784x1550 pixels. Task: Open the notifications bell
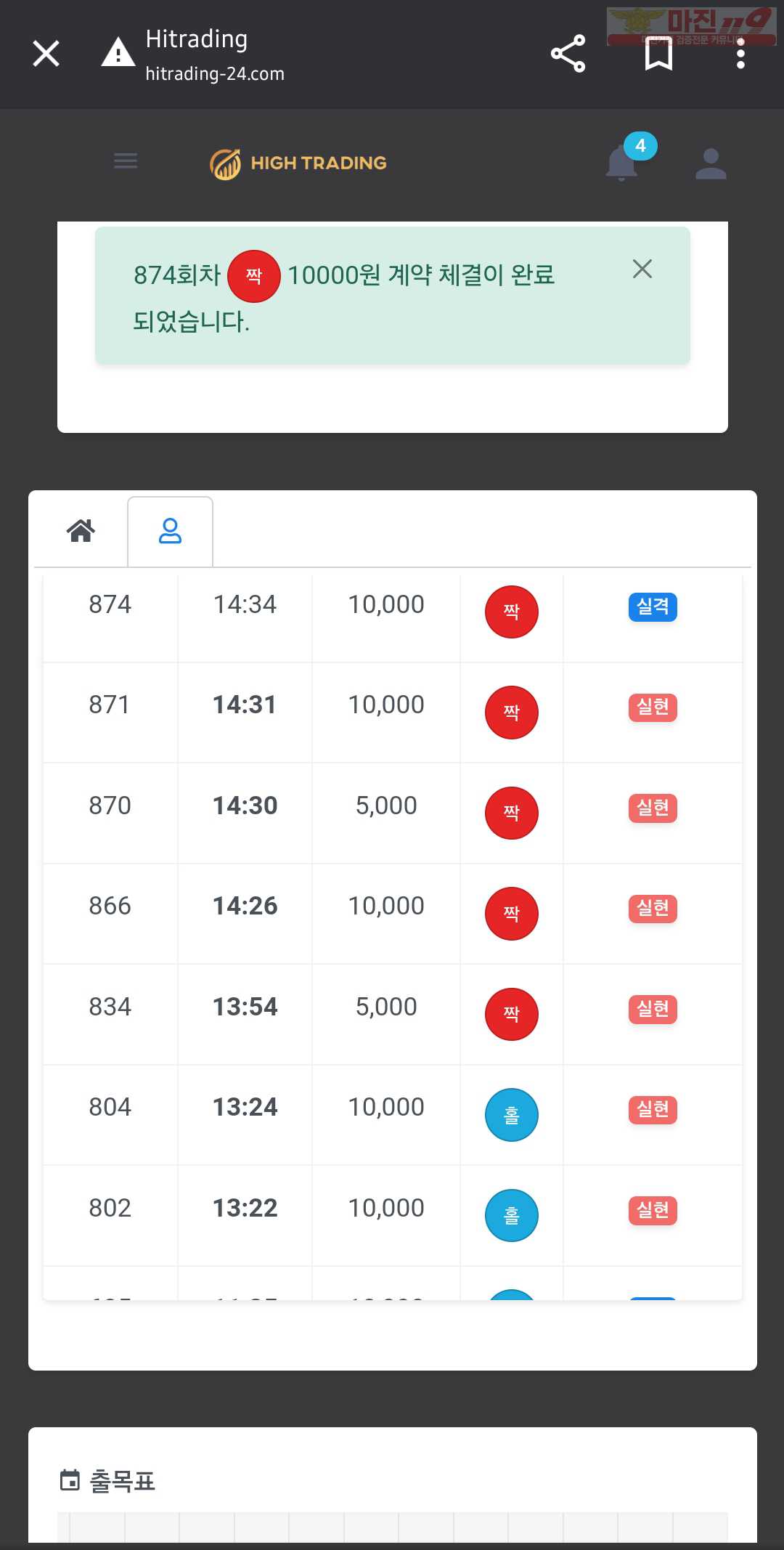point(623,161)
